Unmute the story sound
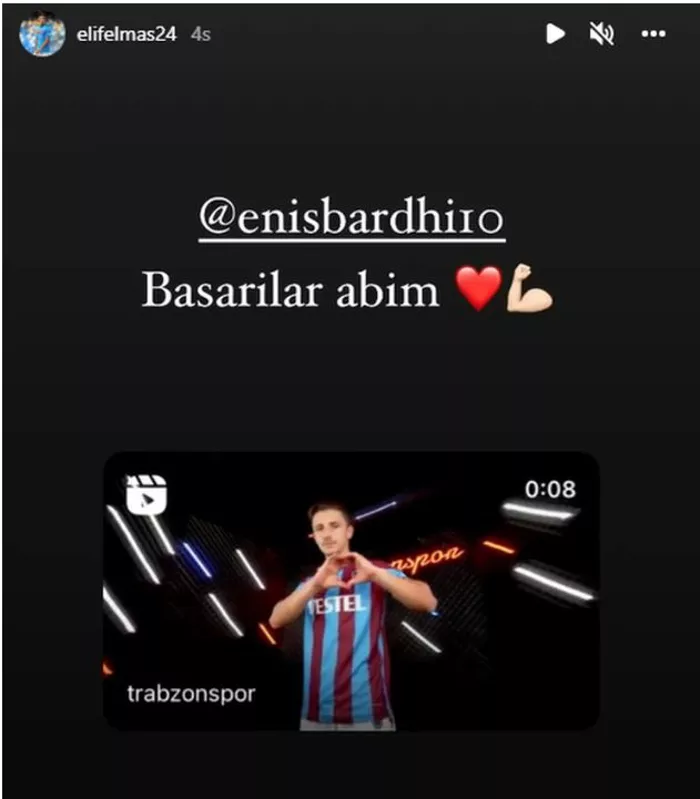The width and height of the screenshot is (700, 799). pyautogui.click(x=602, y=34)
